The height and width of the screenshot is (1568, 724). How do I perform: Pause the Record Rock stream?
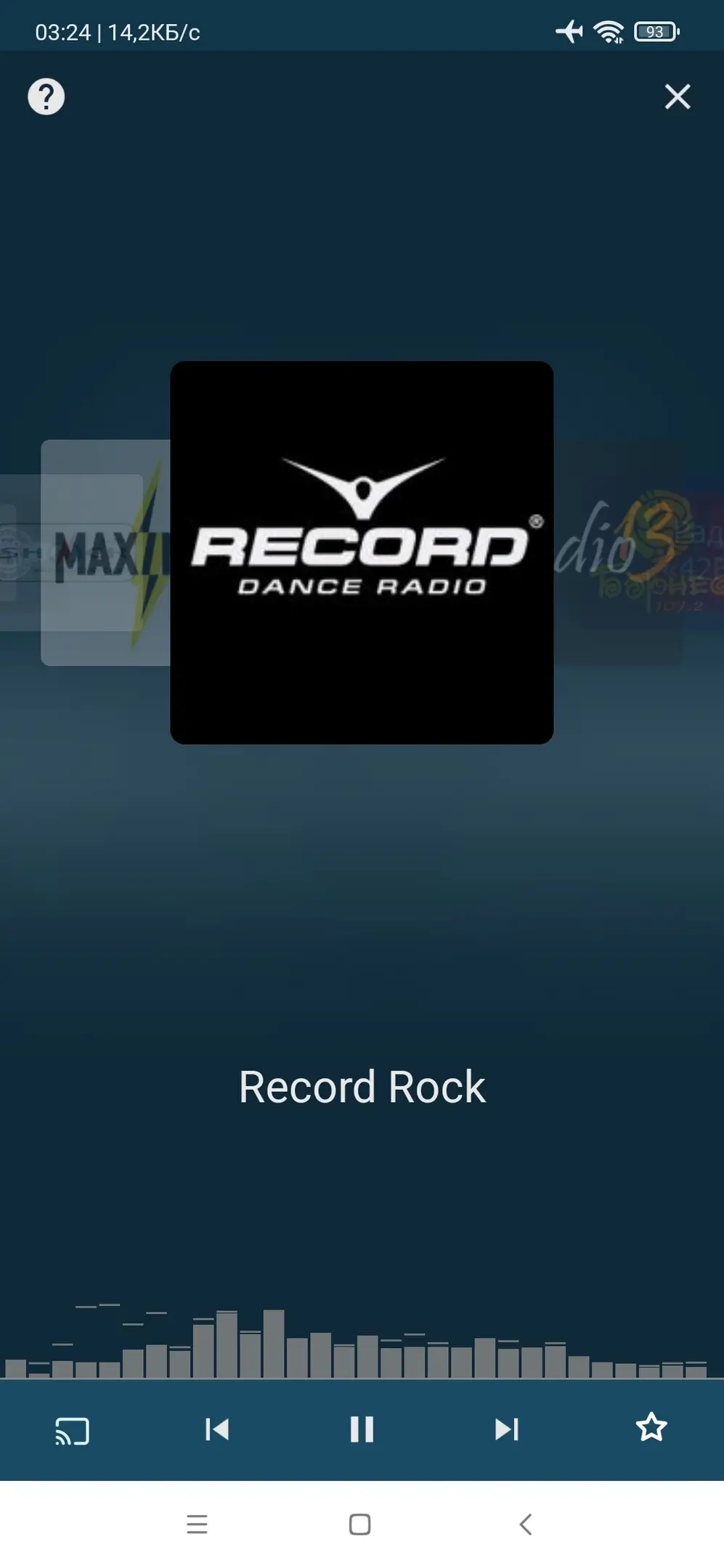click(x=362, y=1429)
